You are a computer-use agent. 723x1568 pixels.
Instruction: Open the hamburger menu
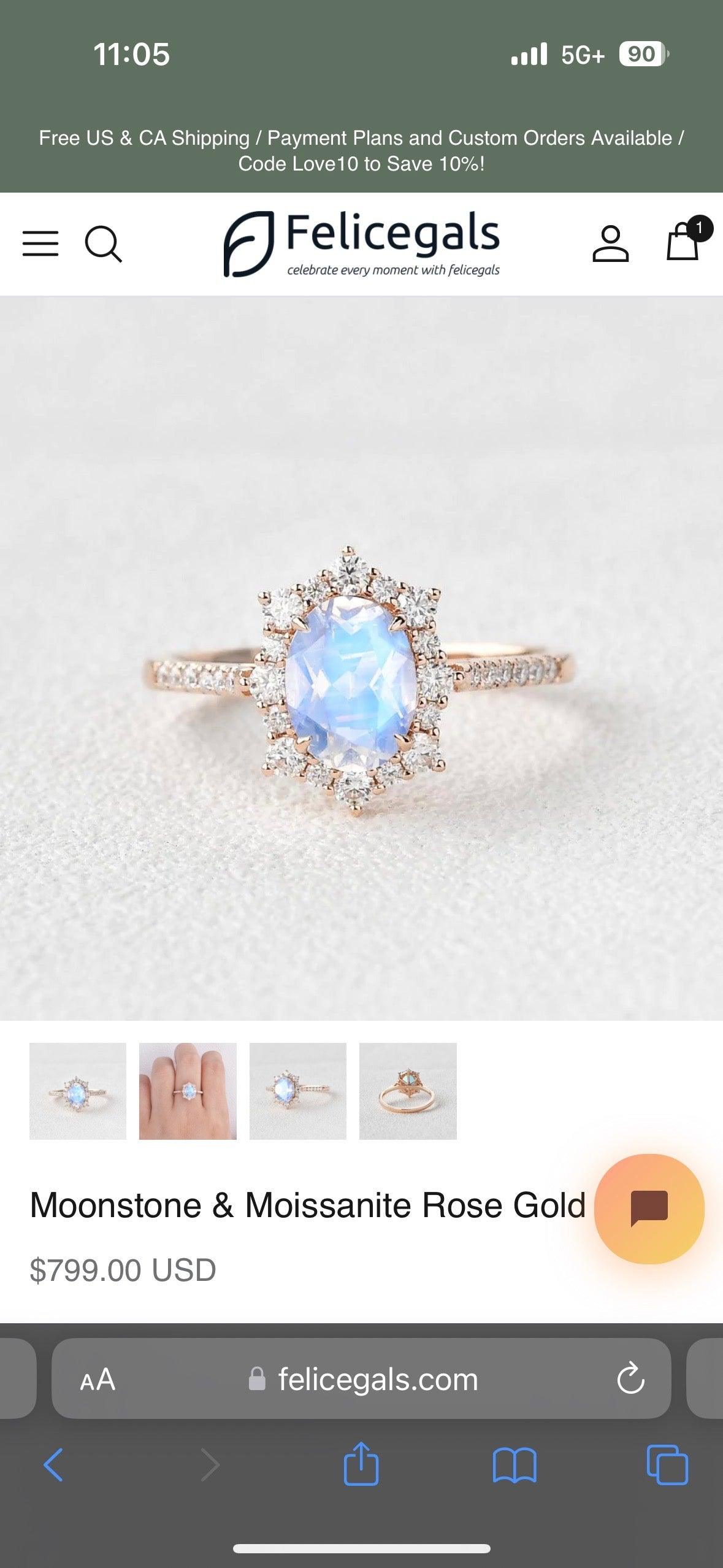coord(40,244)
